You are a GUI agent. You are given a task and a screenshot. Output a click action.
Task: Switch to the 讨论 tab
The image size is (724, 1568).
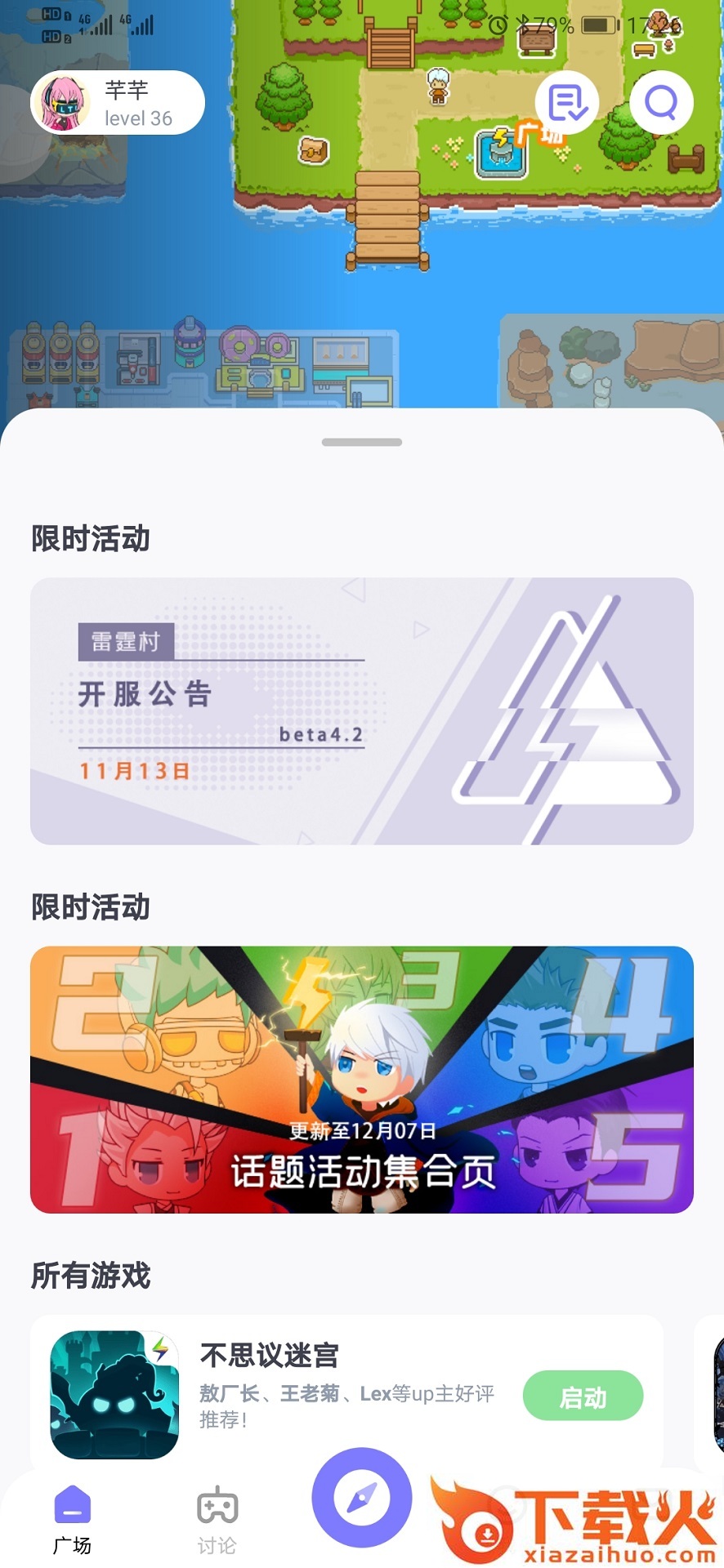coord(217,1519)
